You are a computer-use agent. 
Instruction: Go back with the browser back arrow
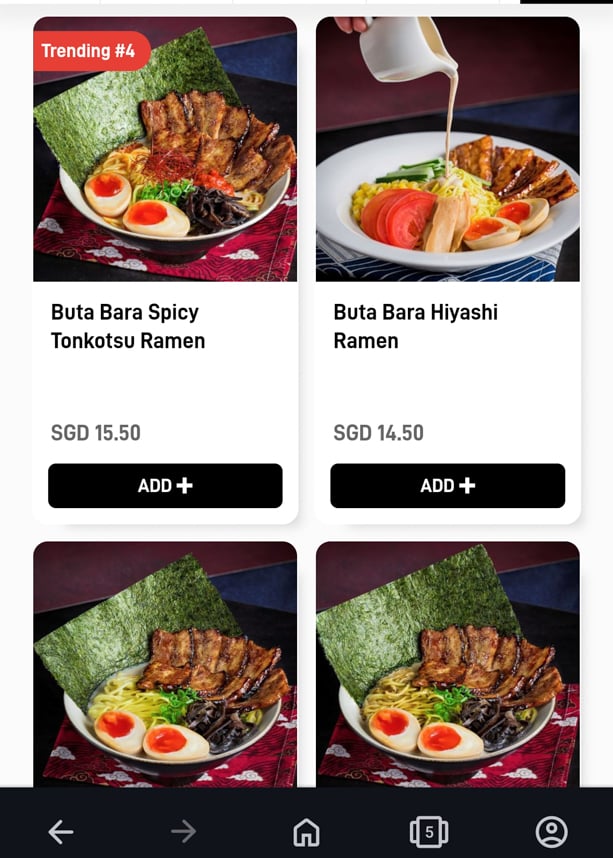click(61, 831)
